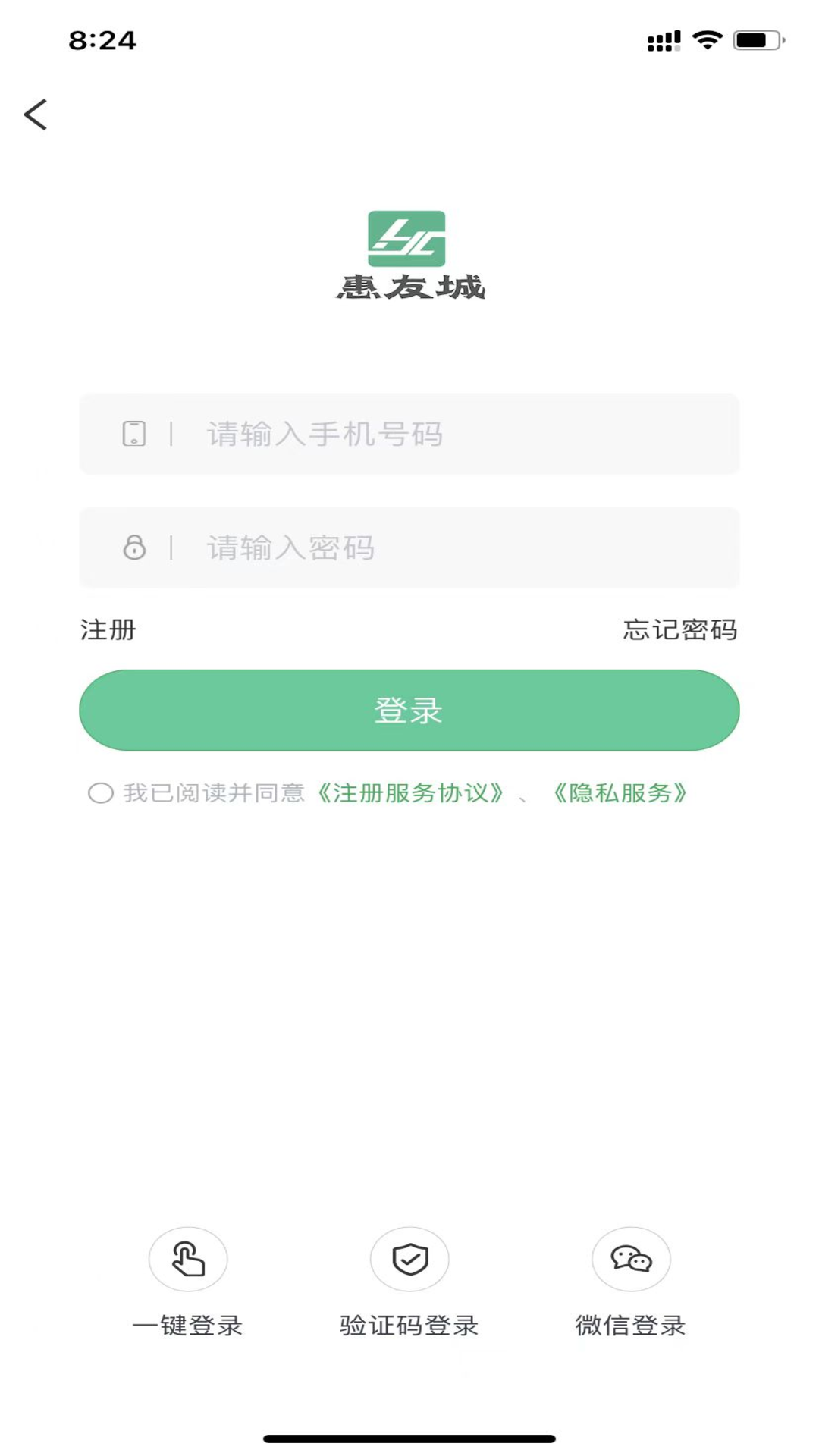Viewport: 819px width, 1456px height.
Task: Click 注册 to create an account
Action: (108, 630)
